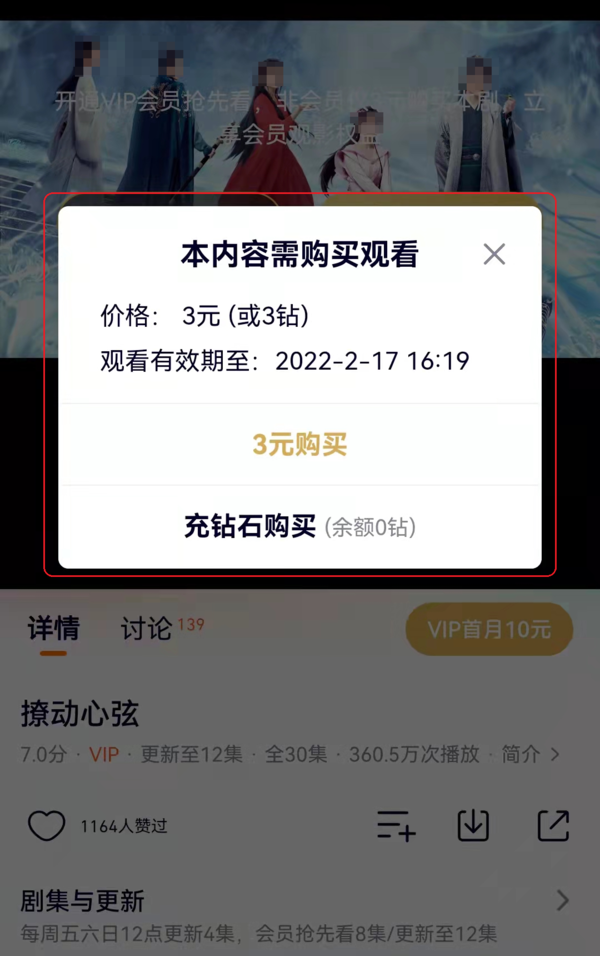The height and width of the screenshot is (956, 600).
Task: Download episodes of 撩动心弦
Action: click(473, 825)
